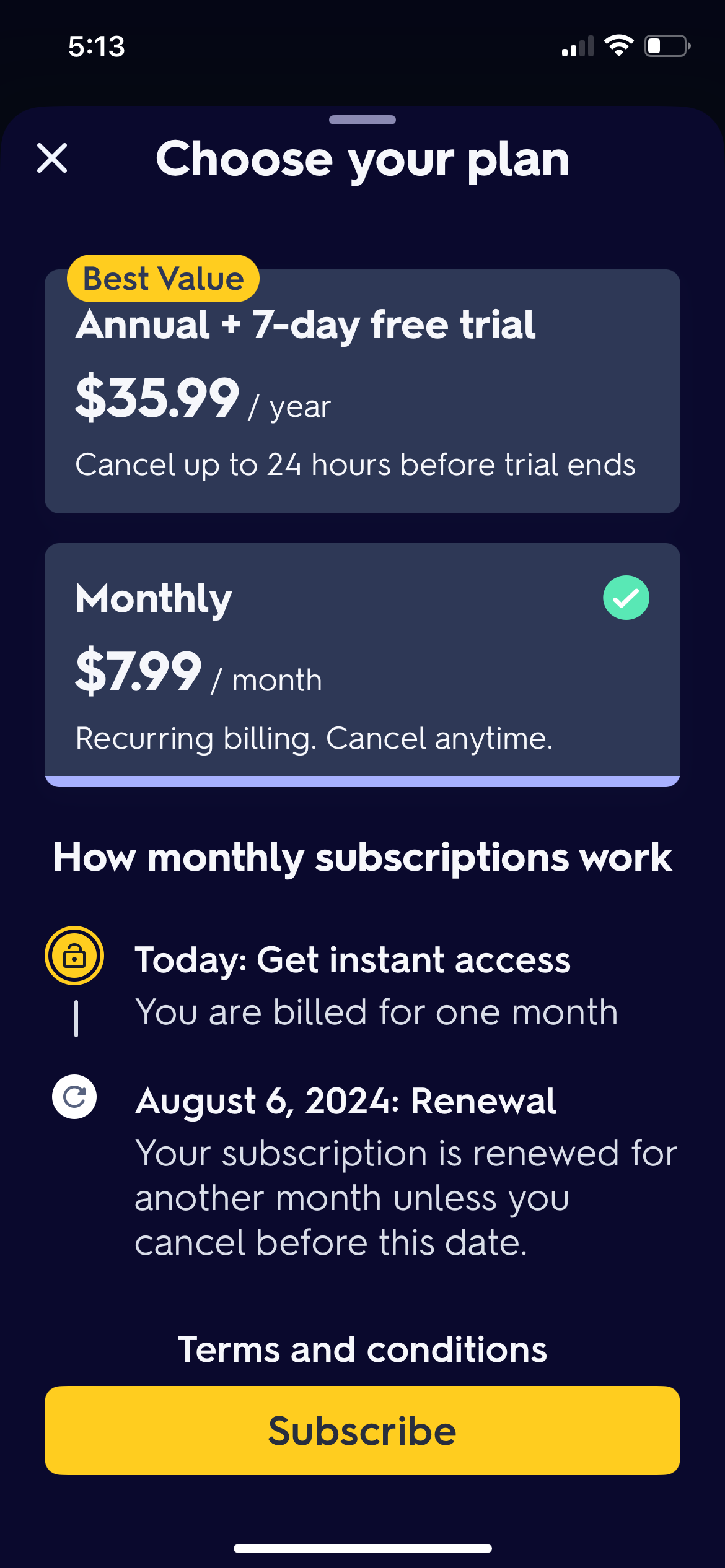Close the Choose your plan sheet
The width and height of the screenshot is (725, 1568).
coord(52,158)
